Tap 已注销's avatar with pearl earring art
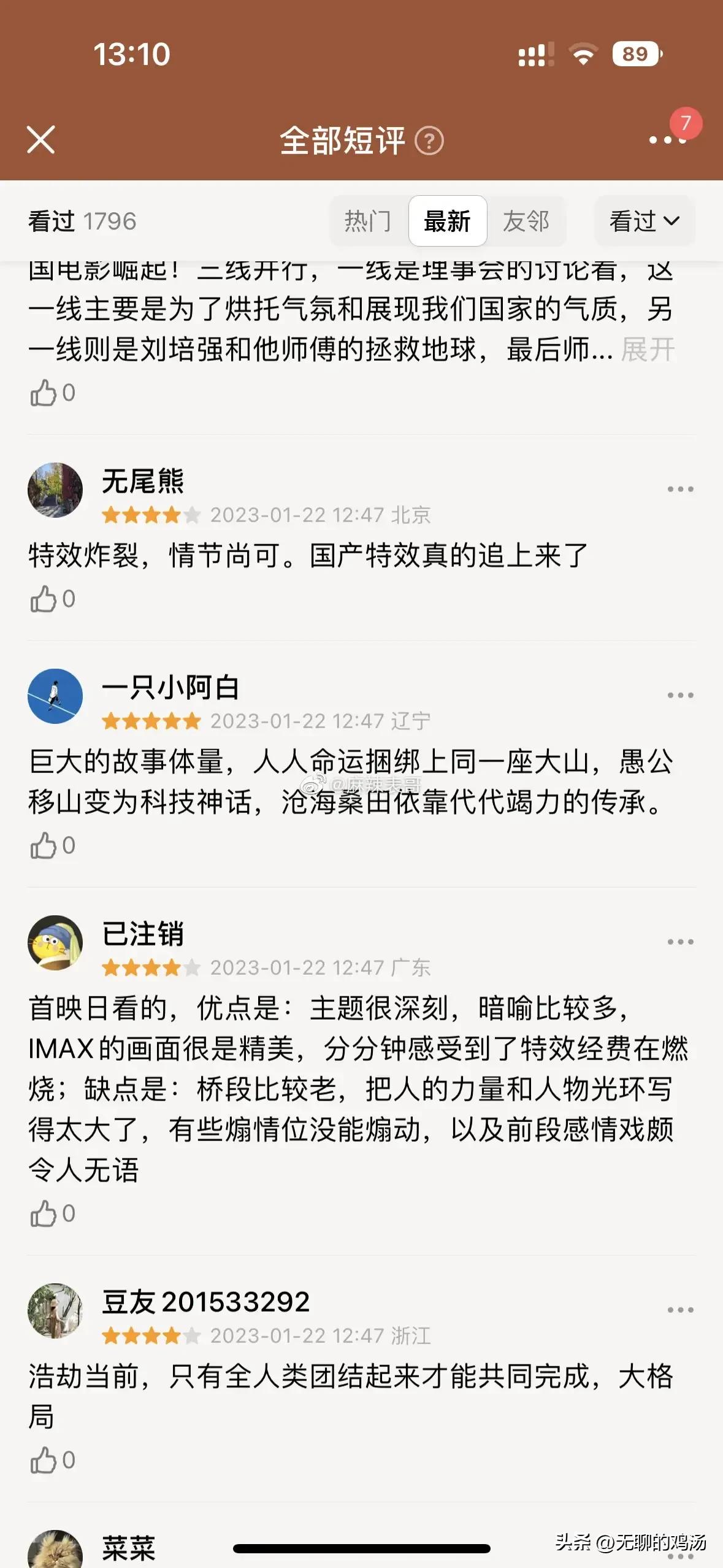 pyautogui.click(x=55, y=943)
